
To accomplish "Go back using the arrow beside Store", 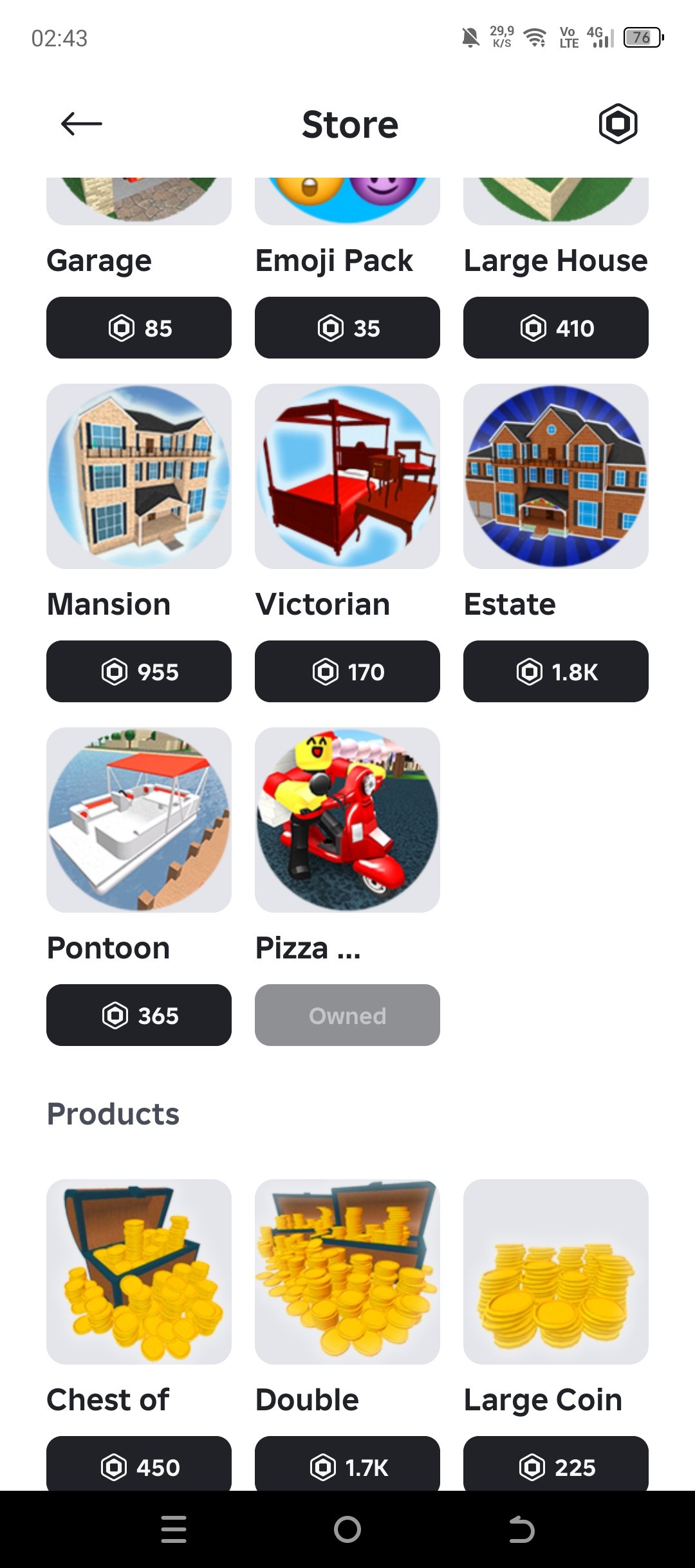I will [82, 124].
